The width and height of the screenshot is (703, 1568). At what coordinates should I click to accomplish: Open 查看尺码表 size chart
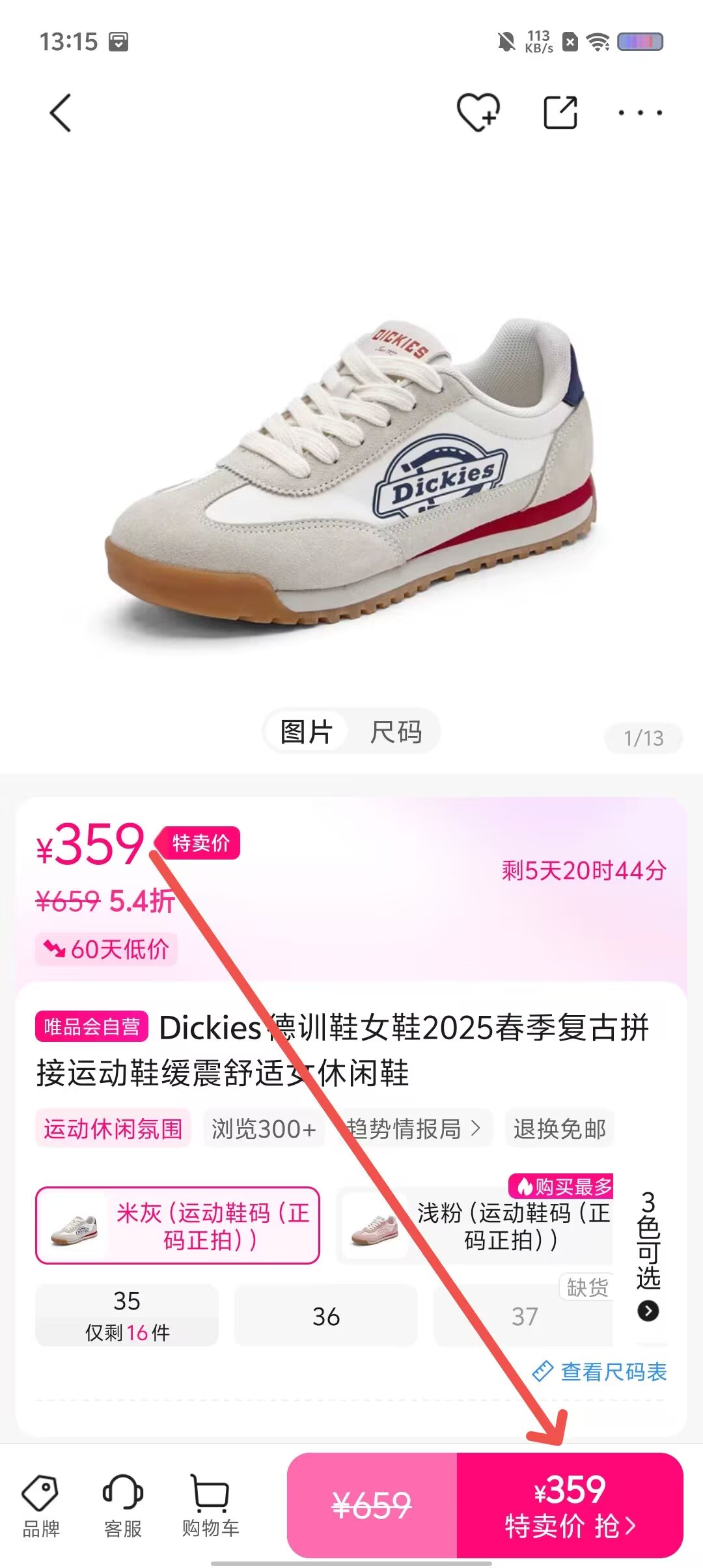(600, 1371)
